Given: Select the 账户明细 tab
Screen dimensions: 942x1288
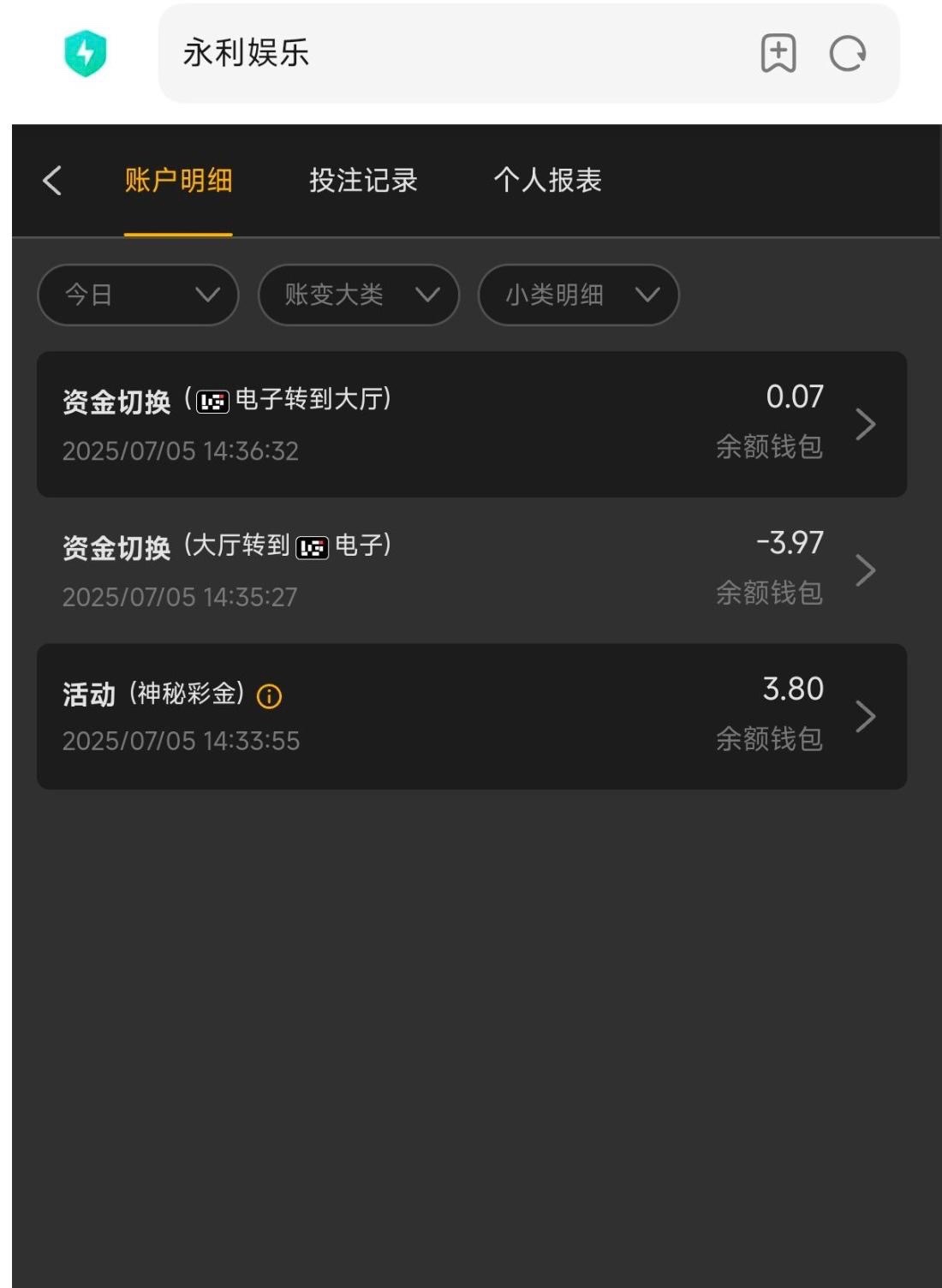Looking at the screenshot, I should click(178, 181).
